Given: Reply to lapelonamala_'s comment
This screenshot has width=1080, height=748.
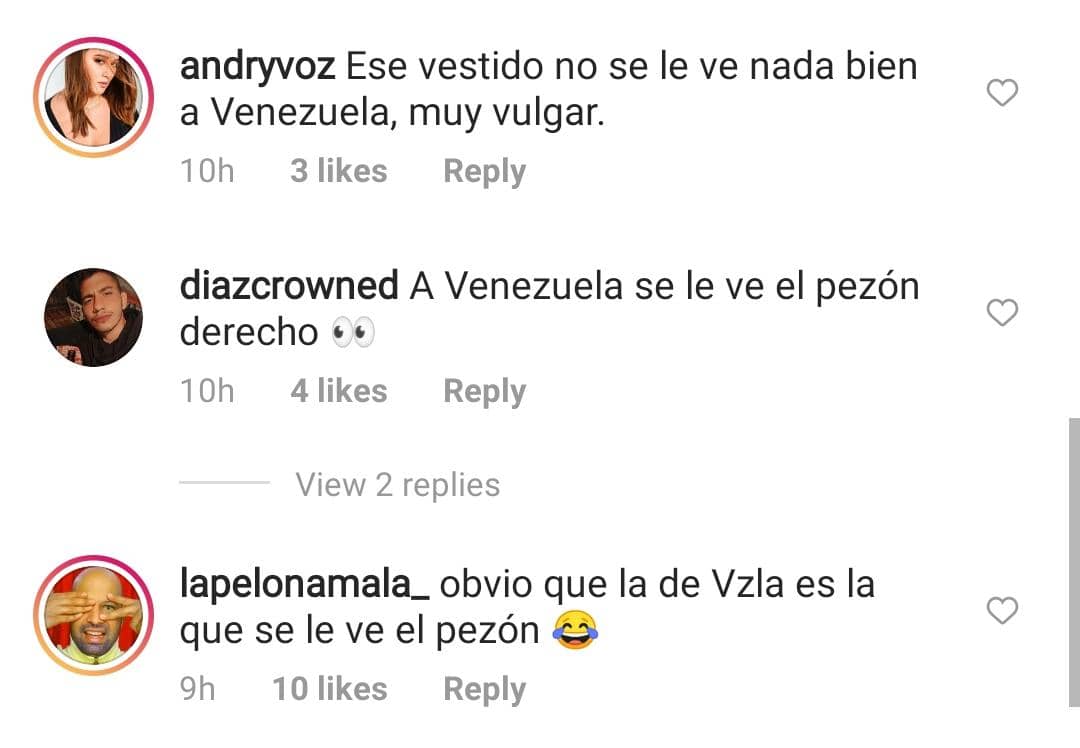Looking at the screenshot, I should tap(484, 689).
